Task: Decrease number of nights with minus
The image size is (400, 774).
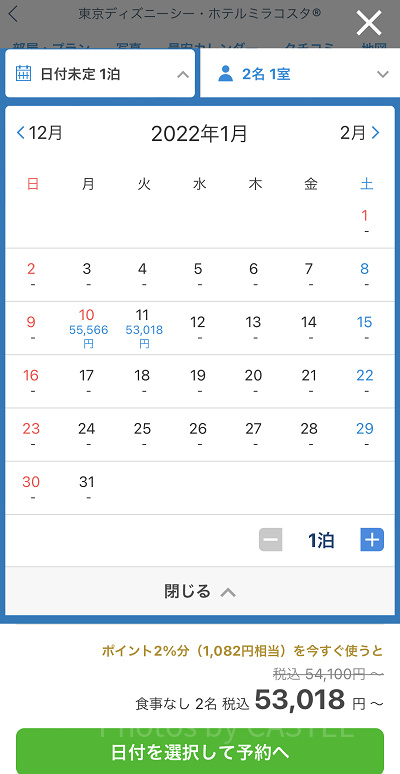Action: [x=271, y=540]
